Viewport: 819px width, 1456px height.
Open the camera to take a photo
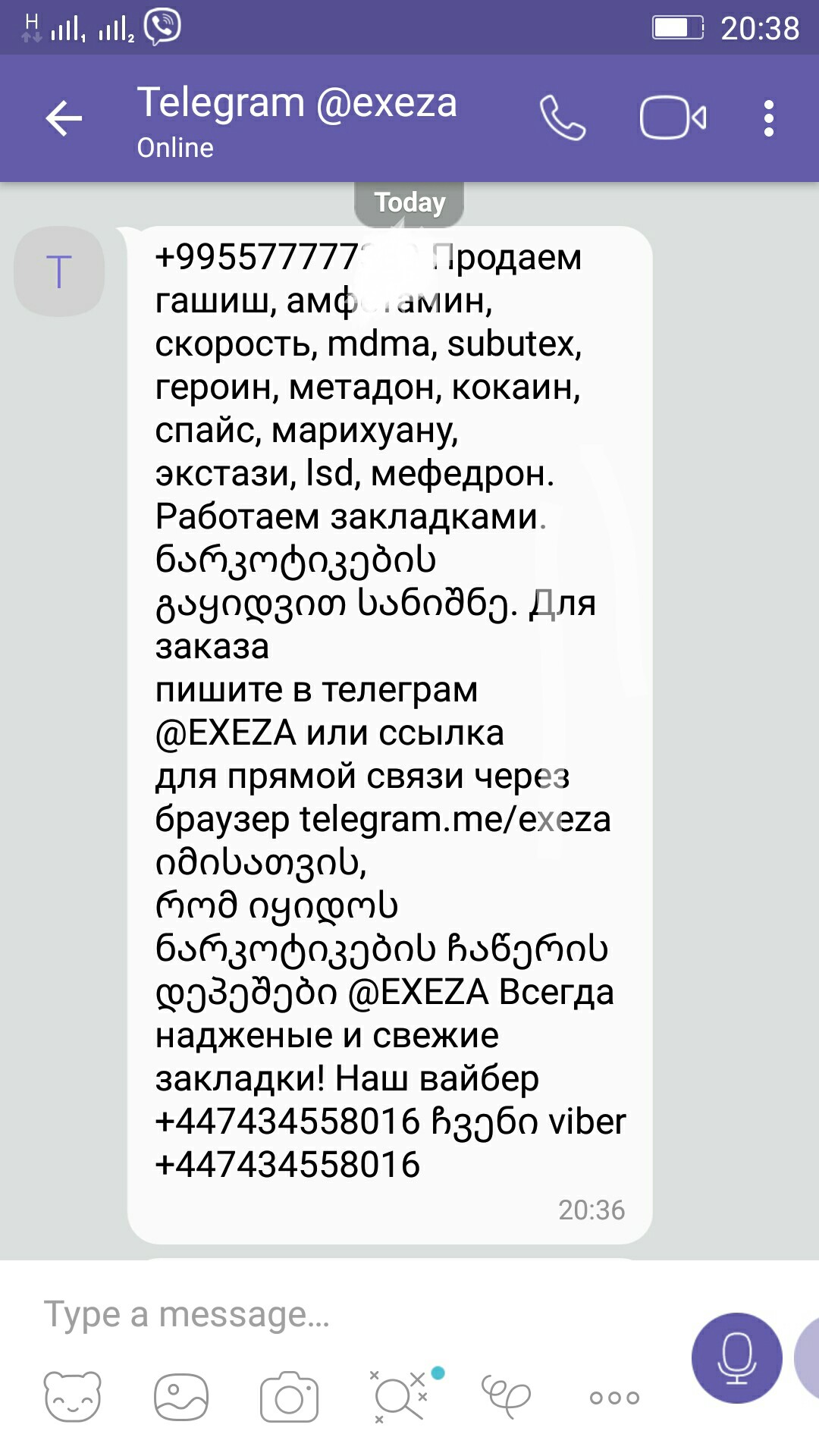[289, 1397]
